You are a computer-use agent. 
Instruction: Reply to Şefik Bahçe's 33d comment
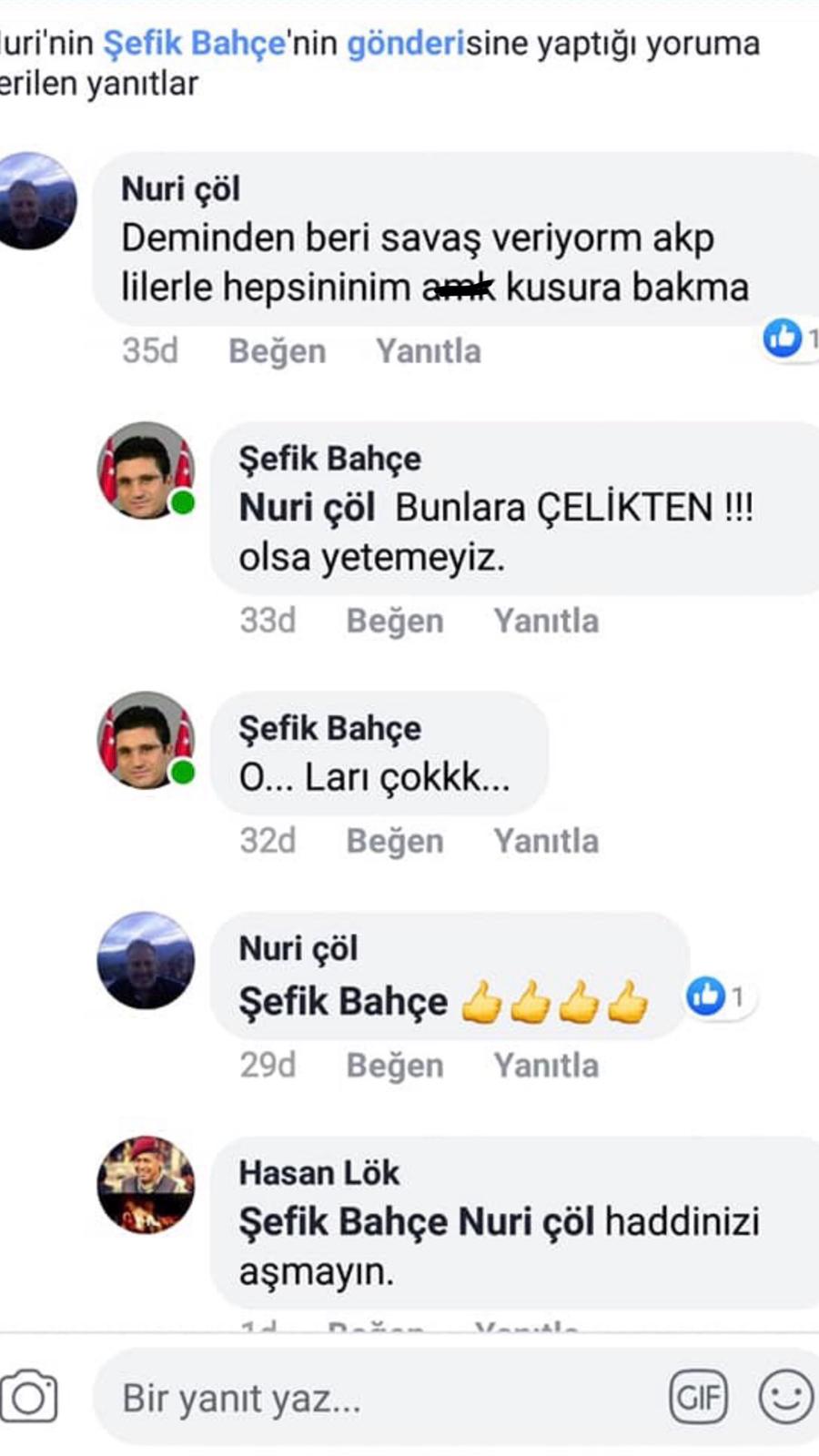pyautogui.click(x=546, y=622)
